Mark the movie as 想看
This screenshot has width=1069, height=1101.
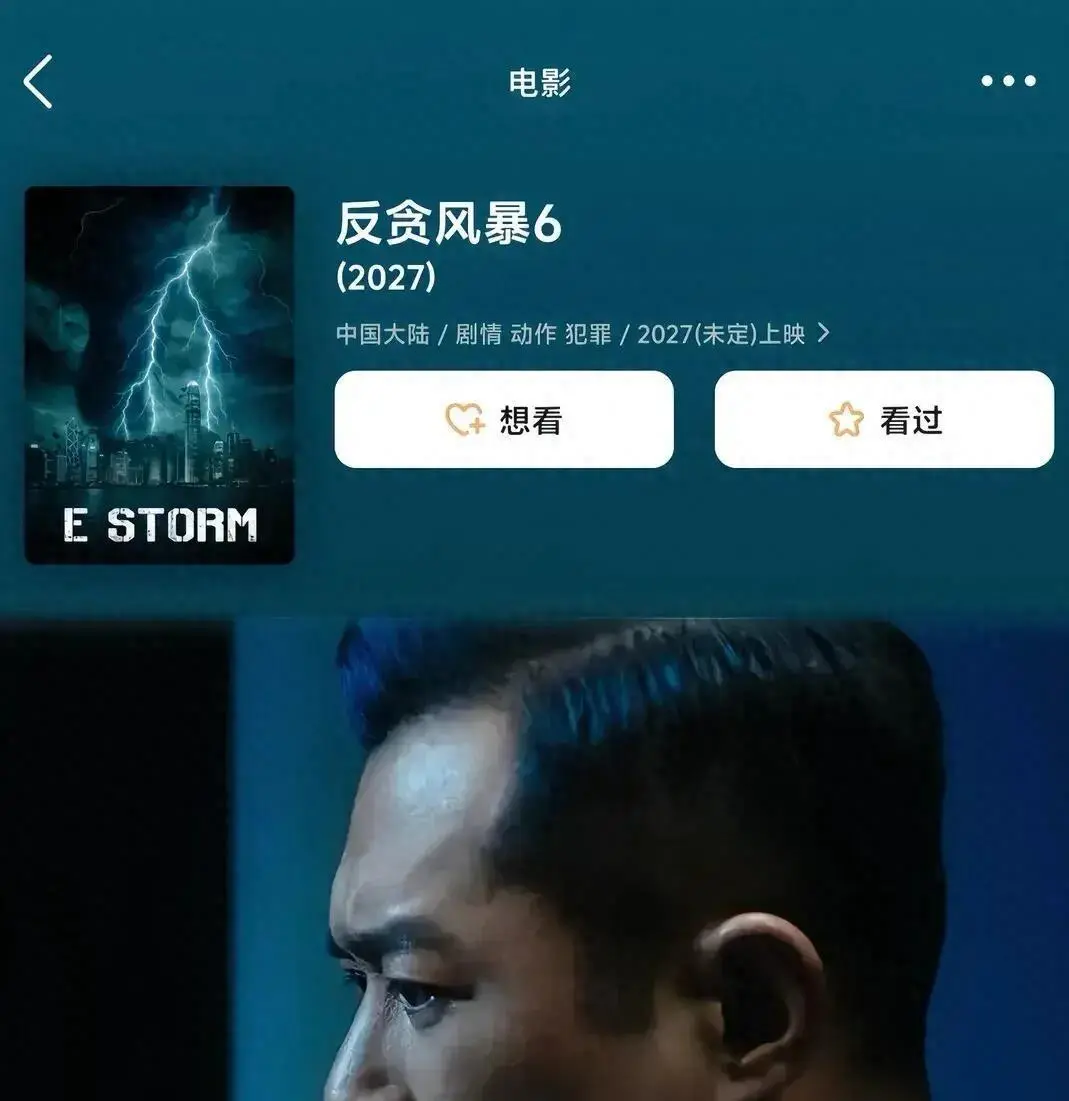504,419
